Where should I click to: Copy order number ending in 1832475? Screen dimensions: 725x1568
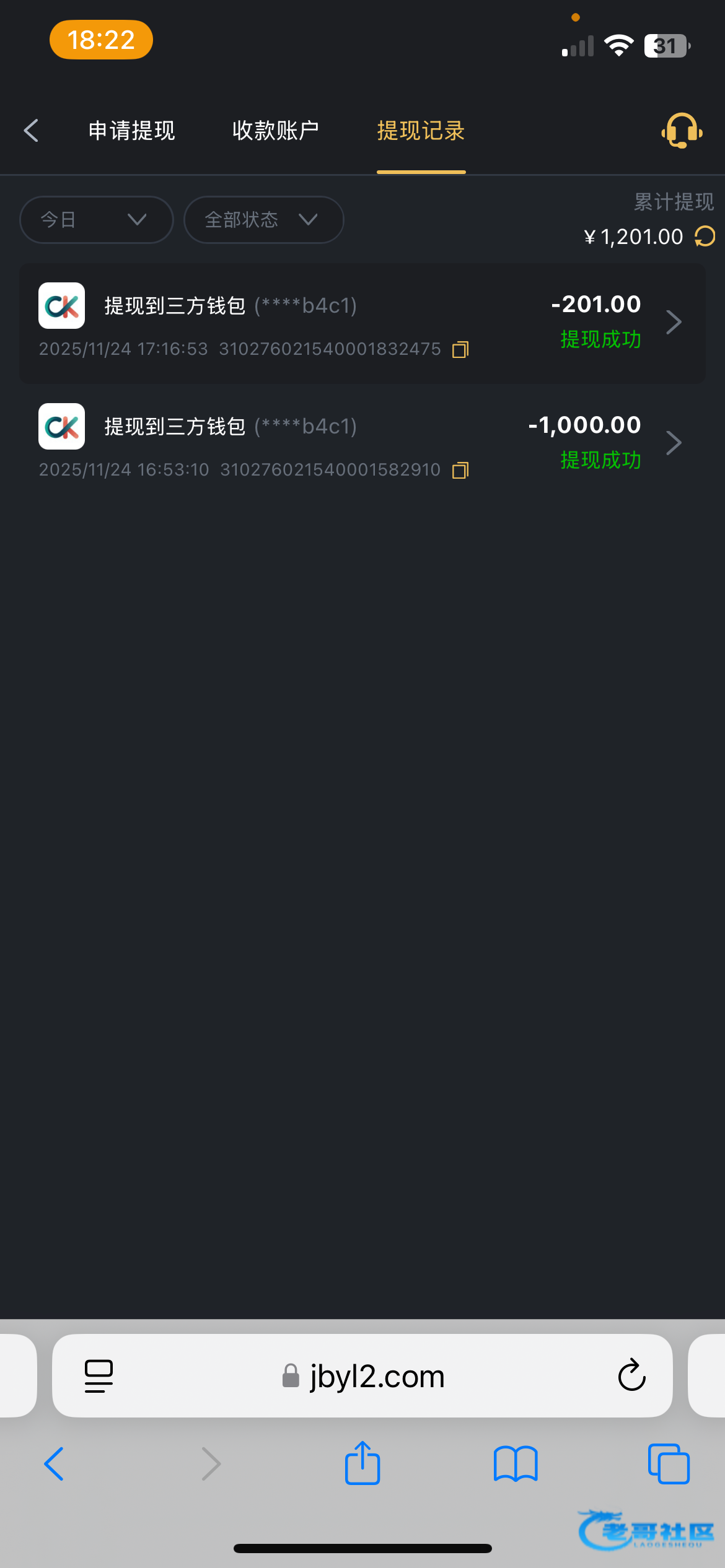460,350
